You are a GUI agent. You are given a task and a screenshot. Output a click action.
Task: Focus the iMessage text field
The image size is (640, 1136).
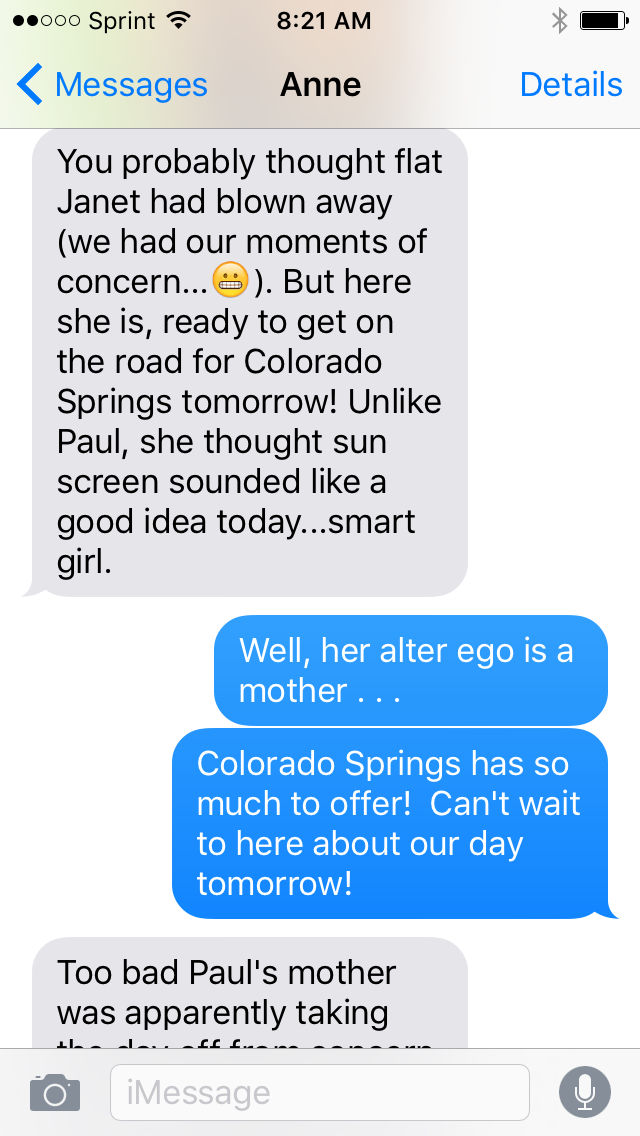coord(320,1092)
